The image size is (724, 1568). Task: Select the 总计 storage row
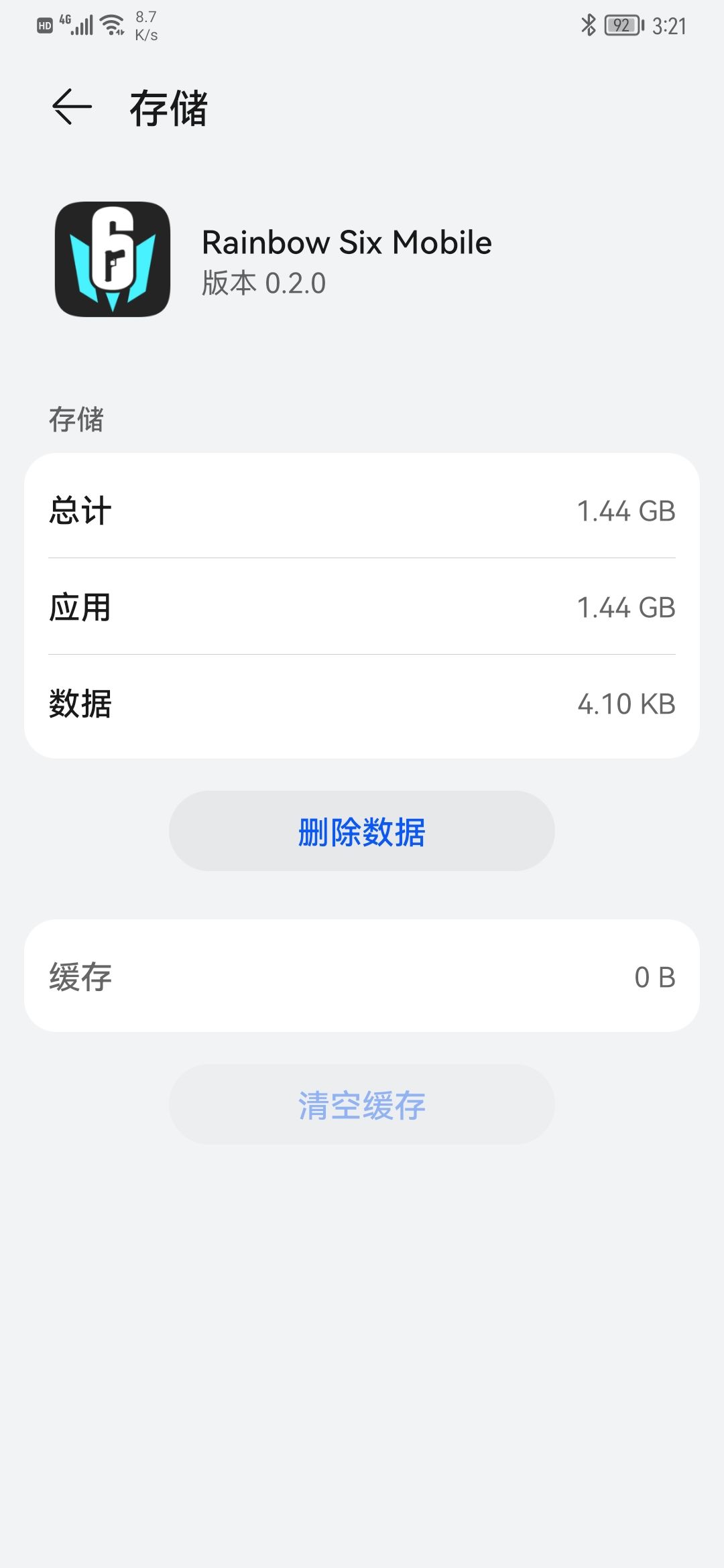362,511
